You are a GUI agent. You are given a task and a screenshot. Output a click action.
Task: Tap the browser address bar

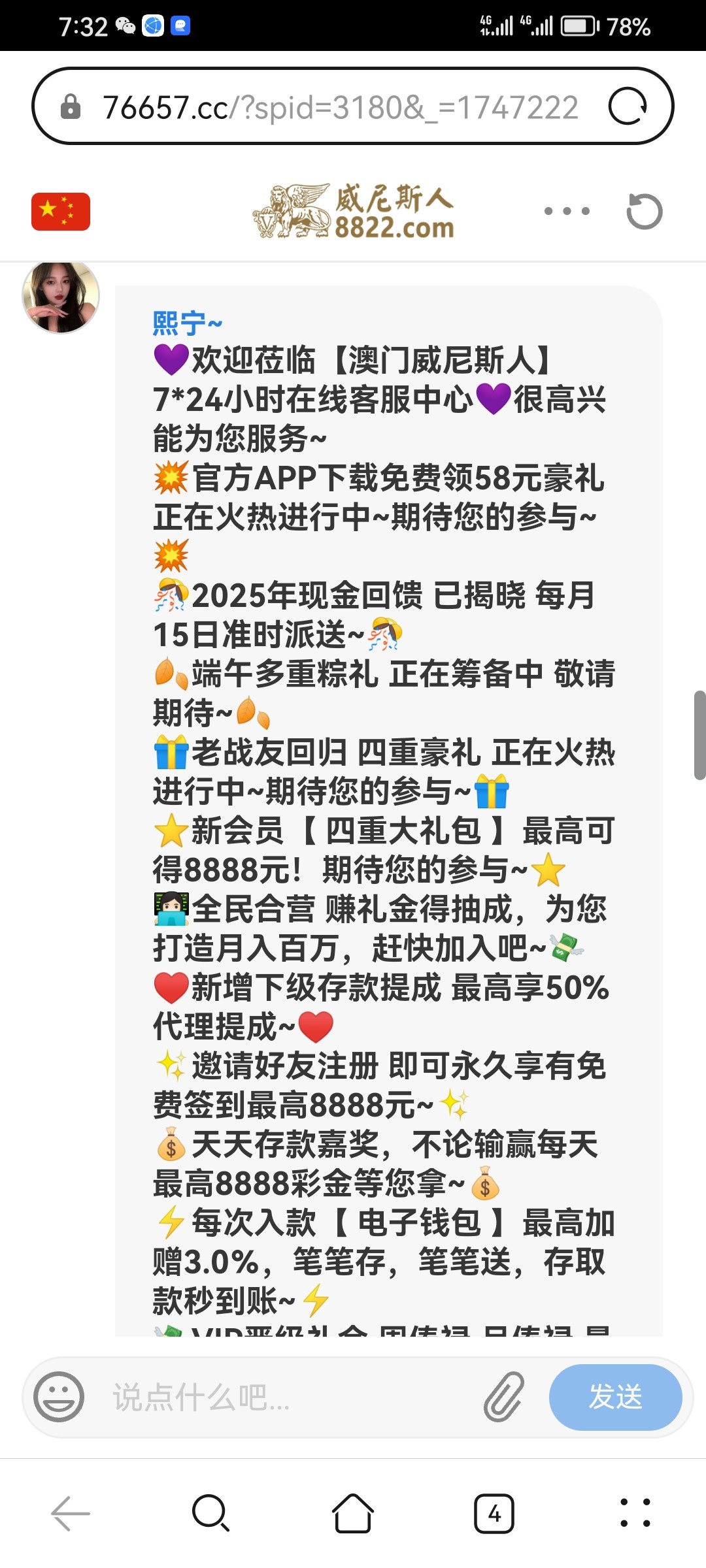pyautogui.click(x=340, y=107)
